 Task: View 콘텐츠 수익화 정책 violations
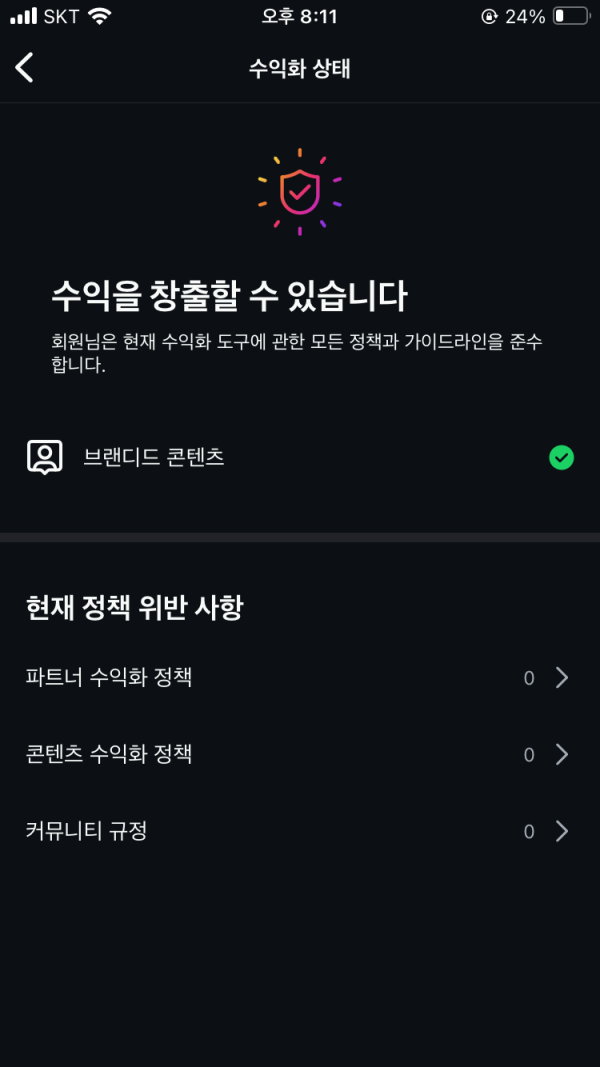pyautogui.click(x=300, y=755)
